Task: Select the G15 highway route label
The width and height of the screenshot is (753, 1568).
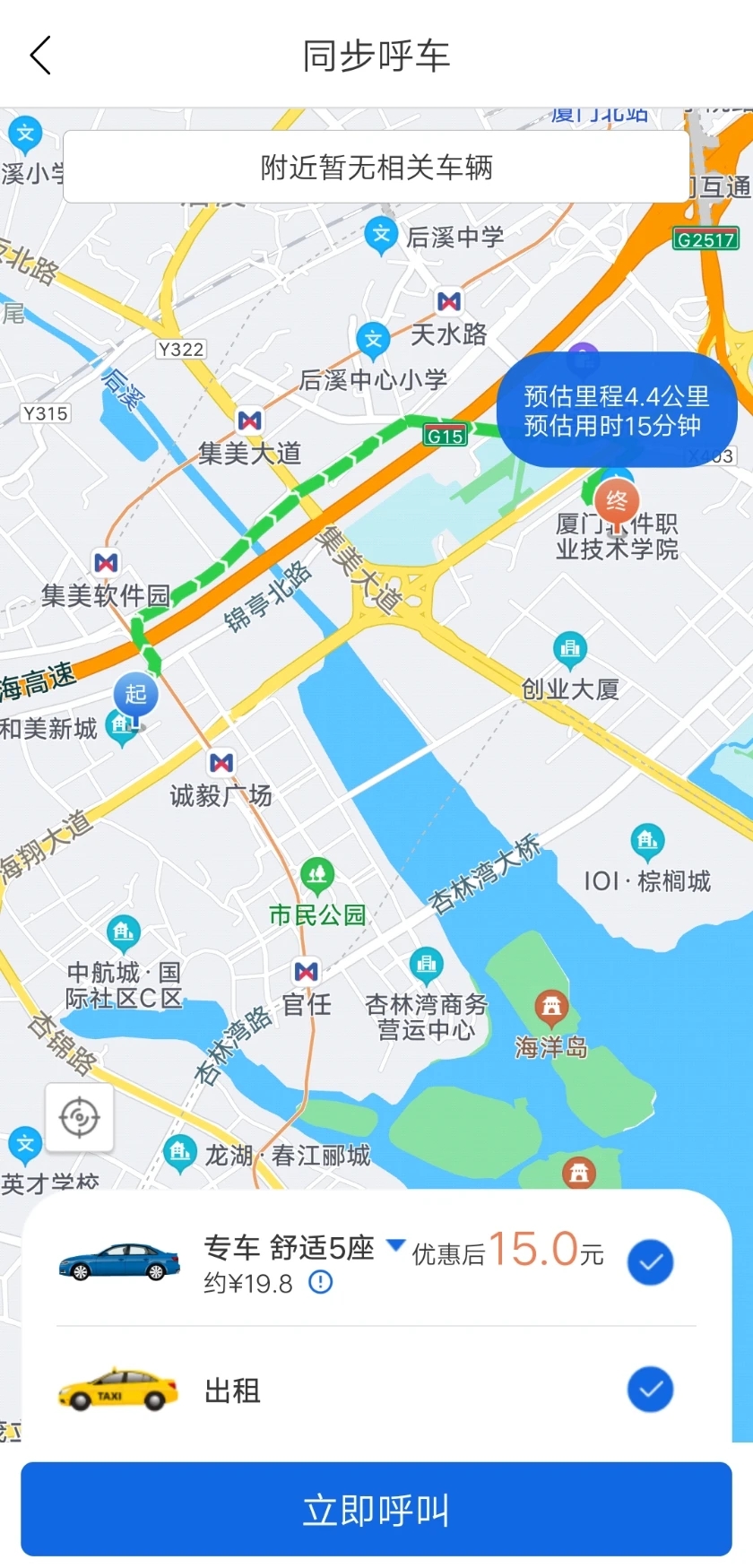Action: [x=446, y=434]
